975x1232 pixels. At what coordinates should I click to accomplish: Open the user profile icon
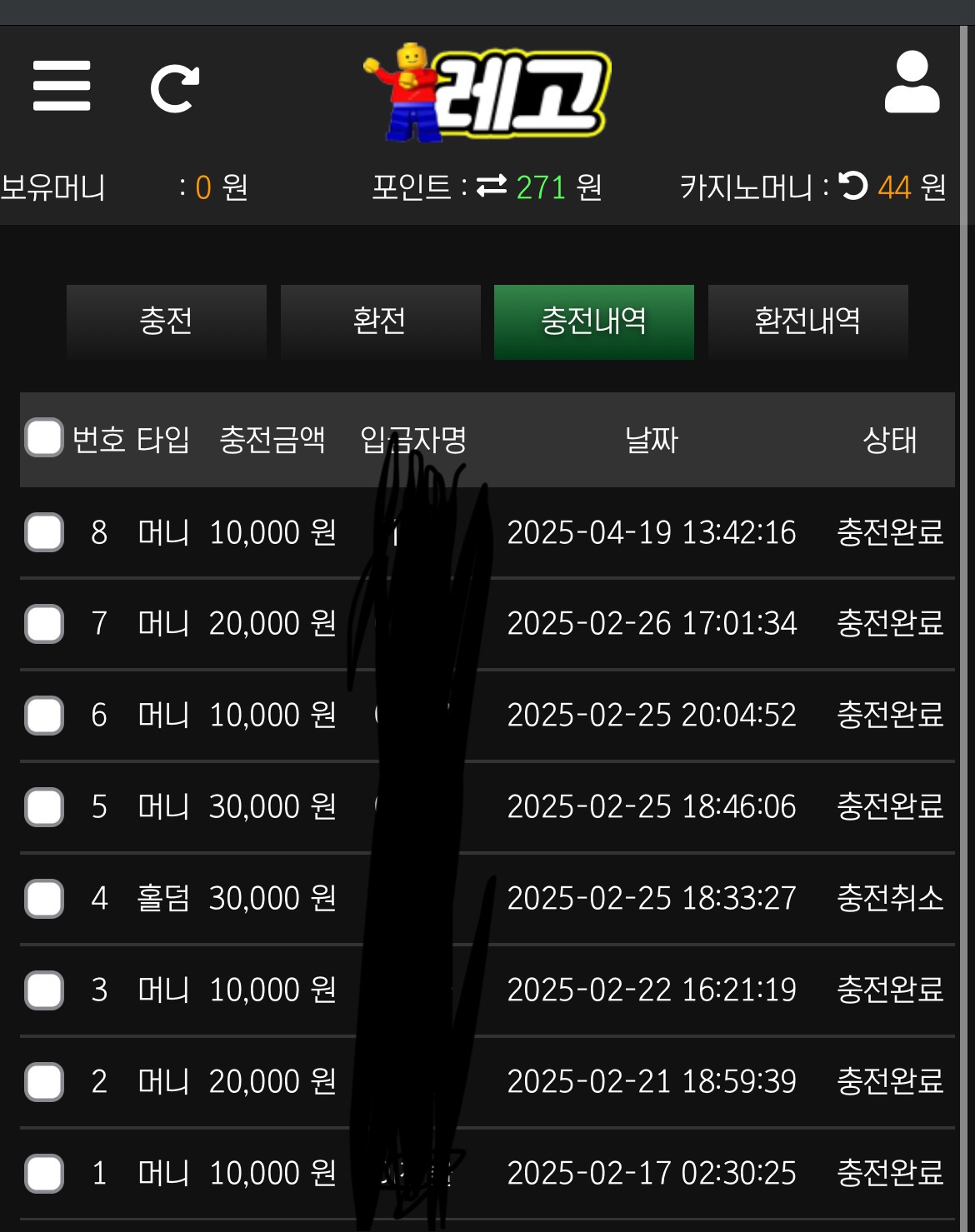pos(912,82)
